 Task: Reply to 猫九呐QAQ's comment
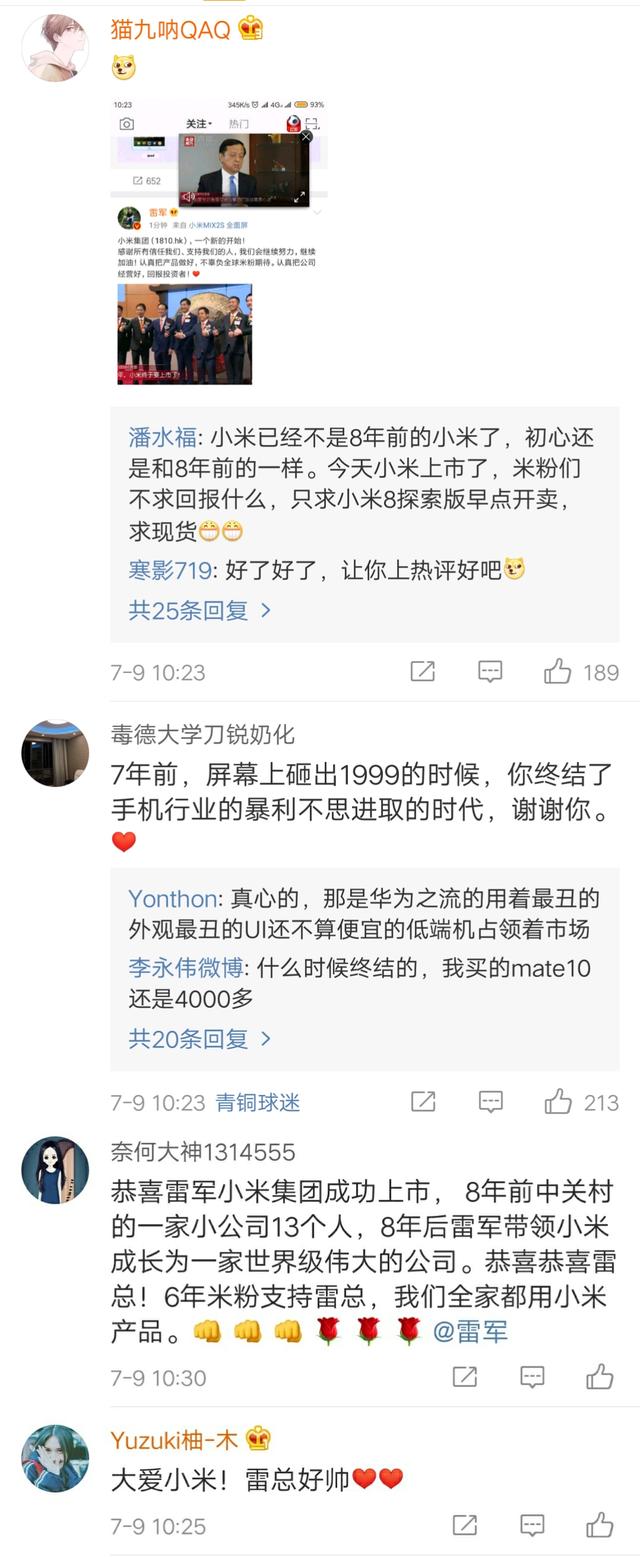(490, 672)
